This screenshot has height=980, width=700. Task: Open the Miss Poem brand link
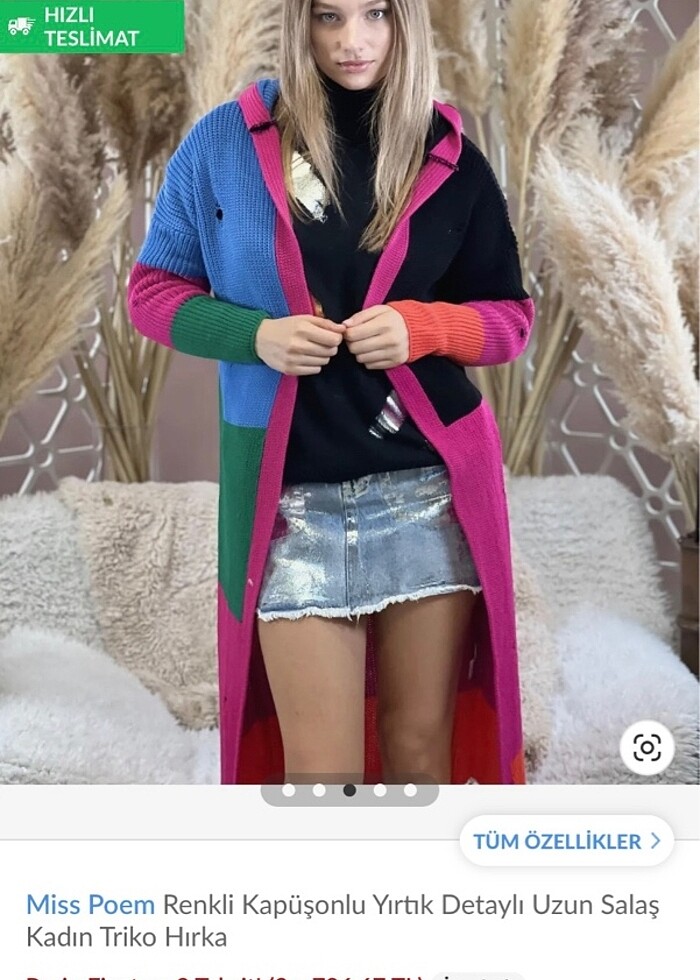coord(90,905)
